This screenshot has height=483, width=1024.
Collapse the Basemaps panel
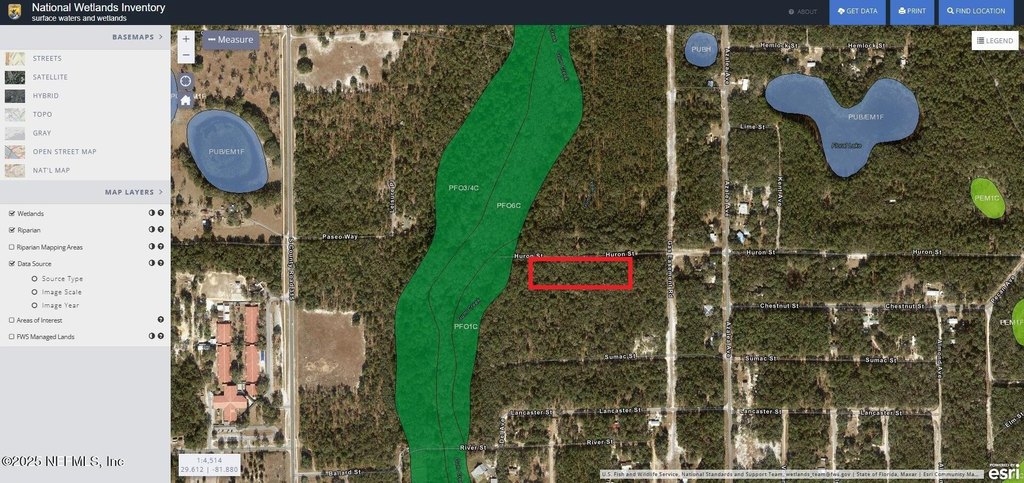click(x=160, y=36)
